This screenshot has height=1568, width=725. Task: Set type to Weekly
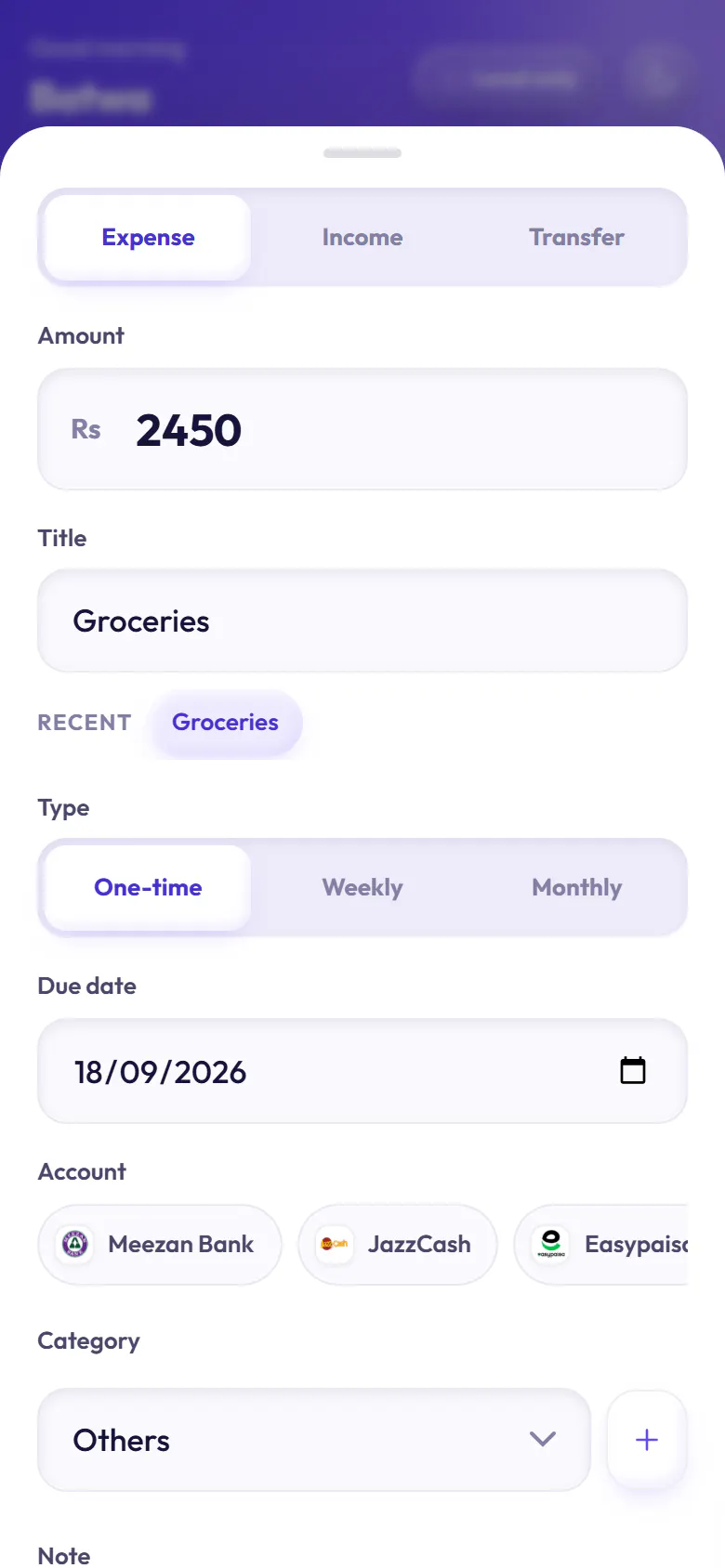pyautogui.click(x=362, y=888)
